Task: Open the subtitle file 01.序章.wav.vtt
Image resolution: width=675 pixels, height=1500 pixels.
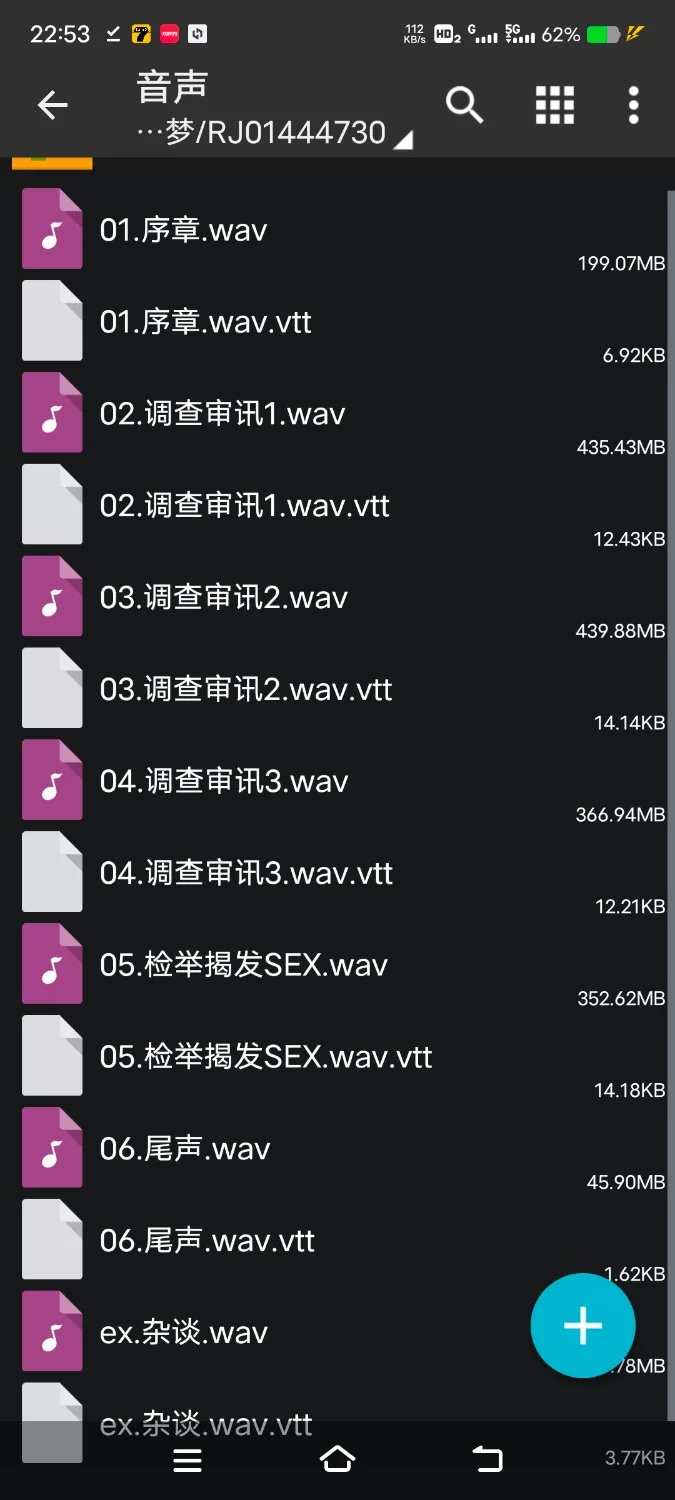Action: [206, 323]
